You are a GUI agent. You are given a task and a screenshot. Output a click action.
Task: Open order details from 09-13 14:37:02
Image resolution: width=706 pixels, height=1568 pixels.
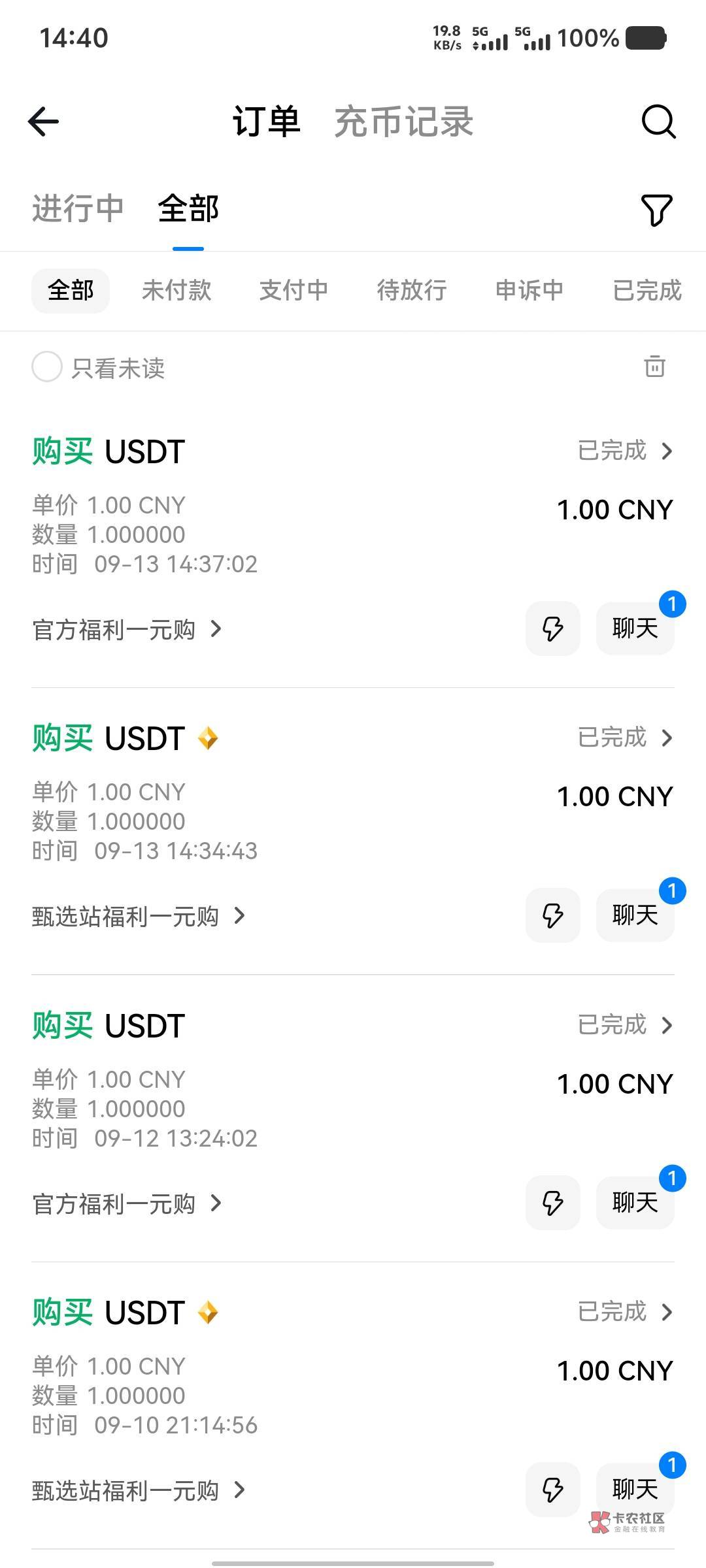click(x=625, y=451)
